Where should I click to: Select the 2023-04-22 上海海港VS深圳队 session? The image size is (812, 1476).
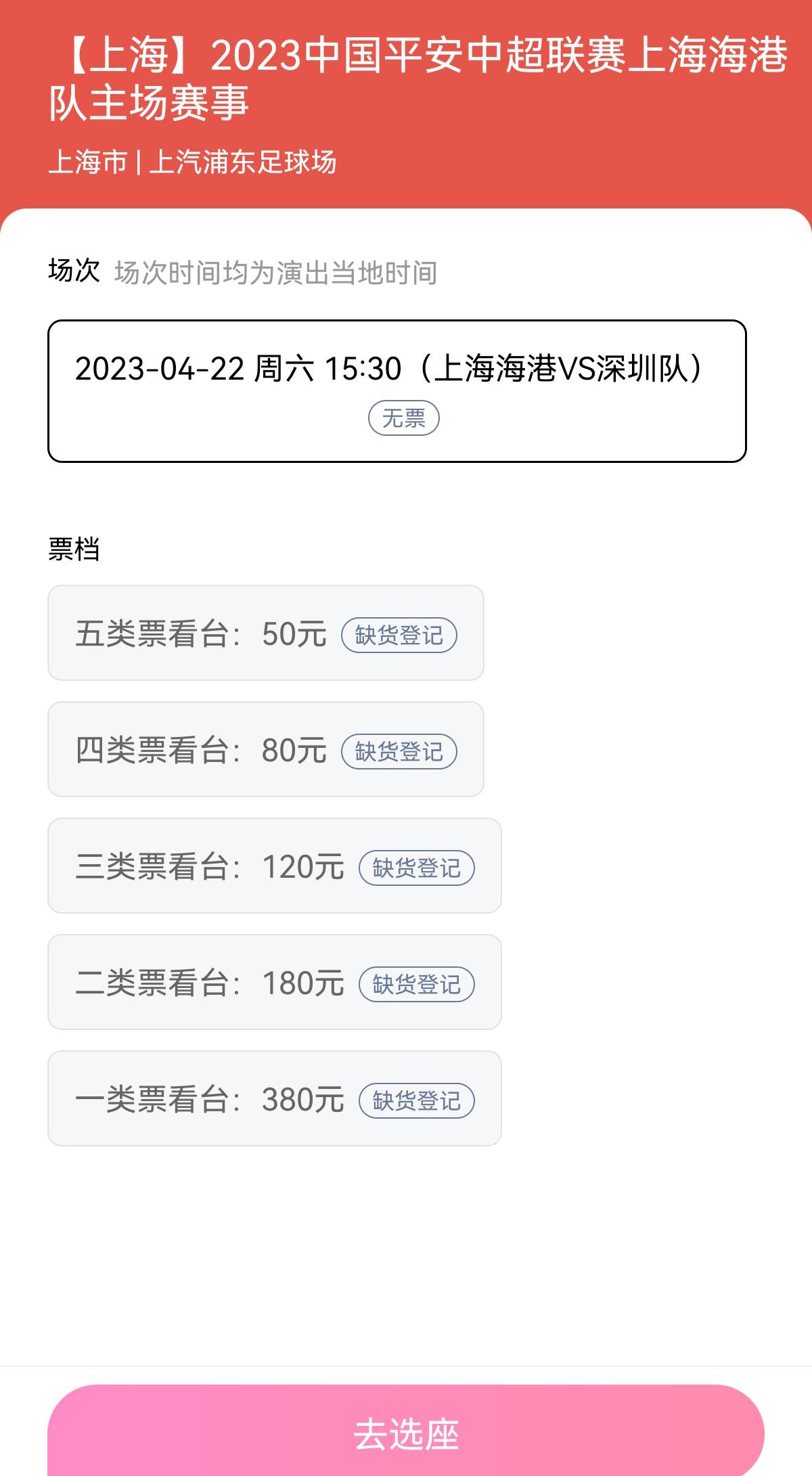[x=397, y=390]
